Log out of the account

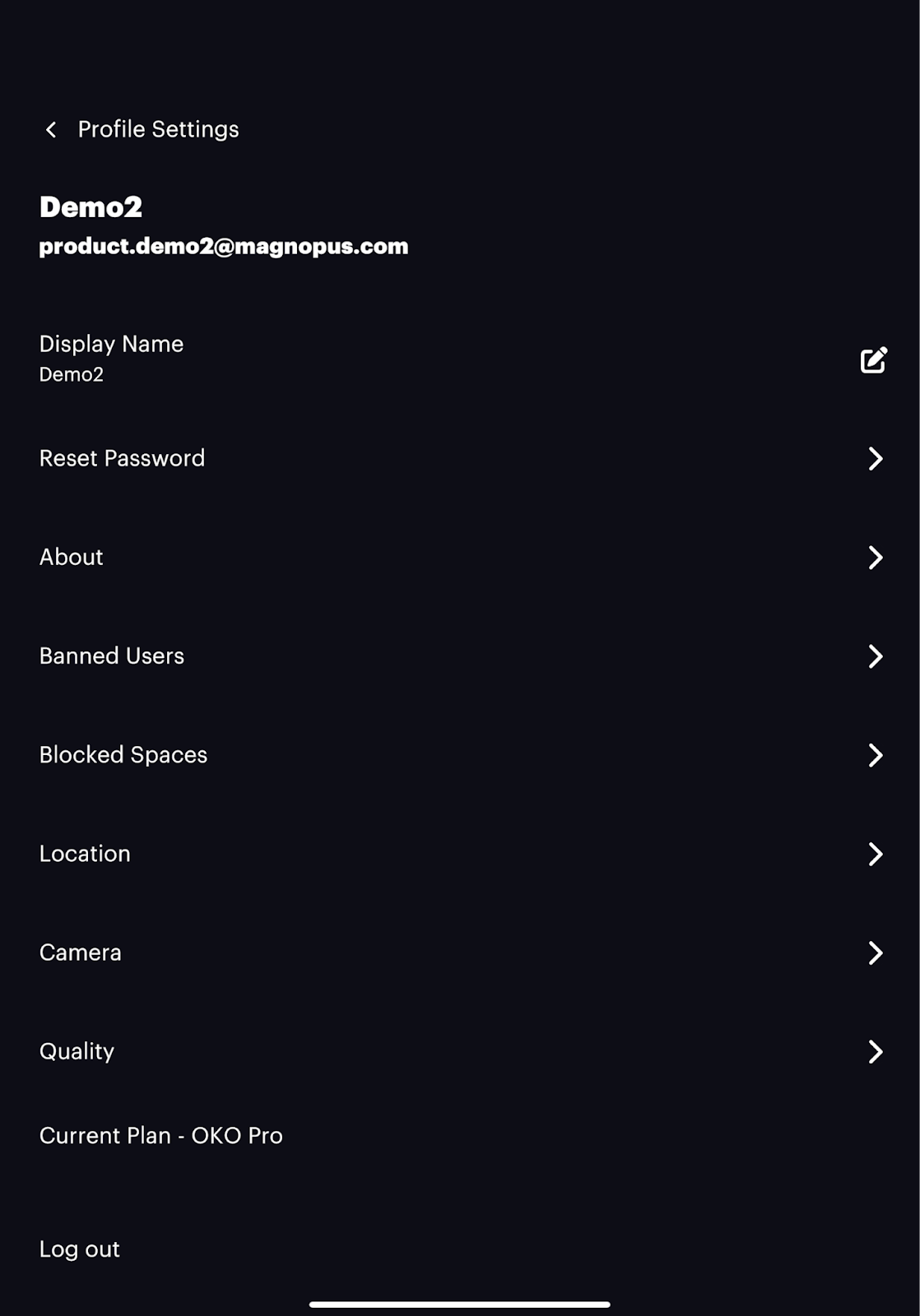click(x=80, y=1249)
